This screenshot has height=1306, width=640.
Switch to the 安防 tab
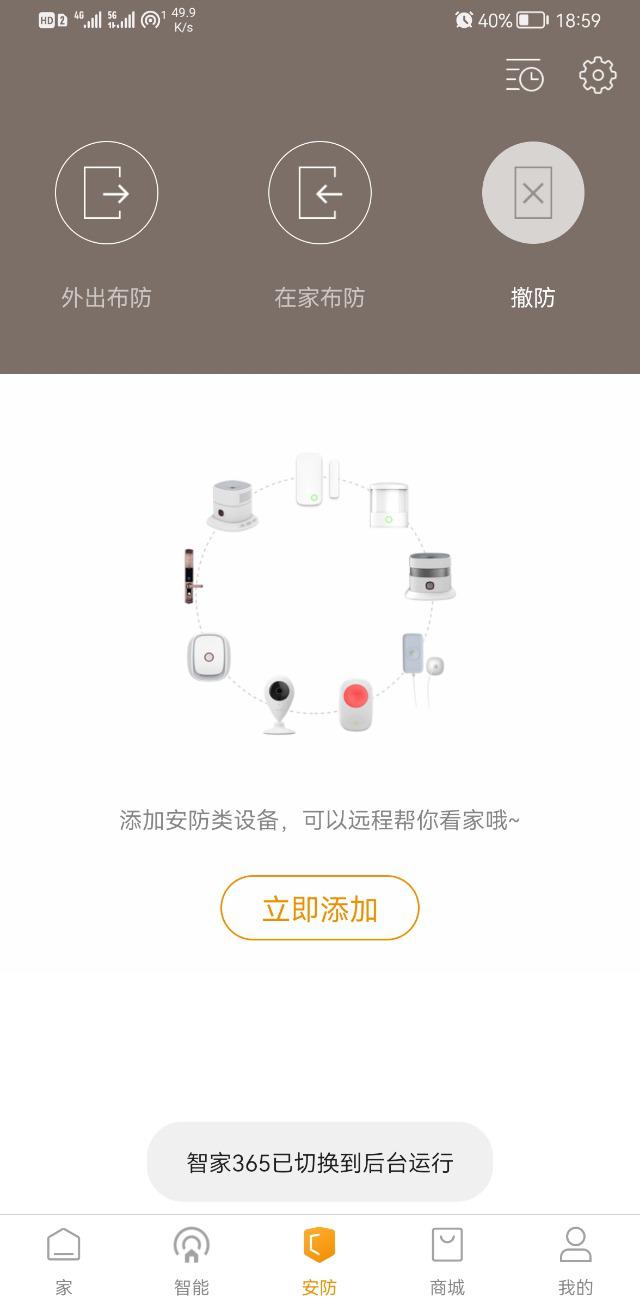pos(320,1261)
